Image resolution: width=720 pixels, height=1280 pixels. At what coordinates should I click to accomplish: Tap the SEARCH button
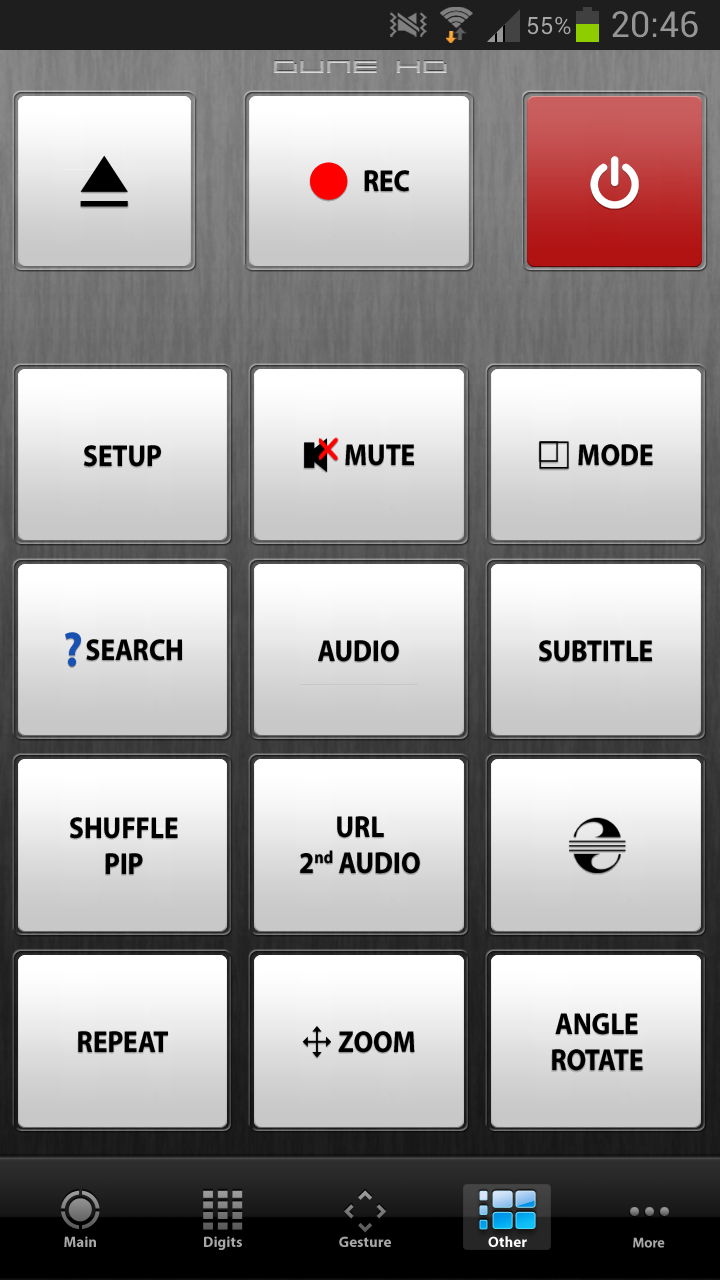123,650
